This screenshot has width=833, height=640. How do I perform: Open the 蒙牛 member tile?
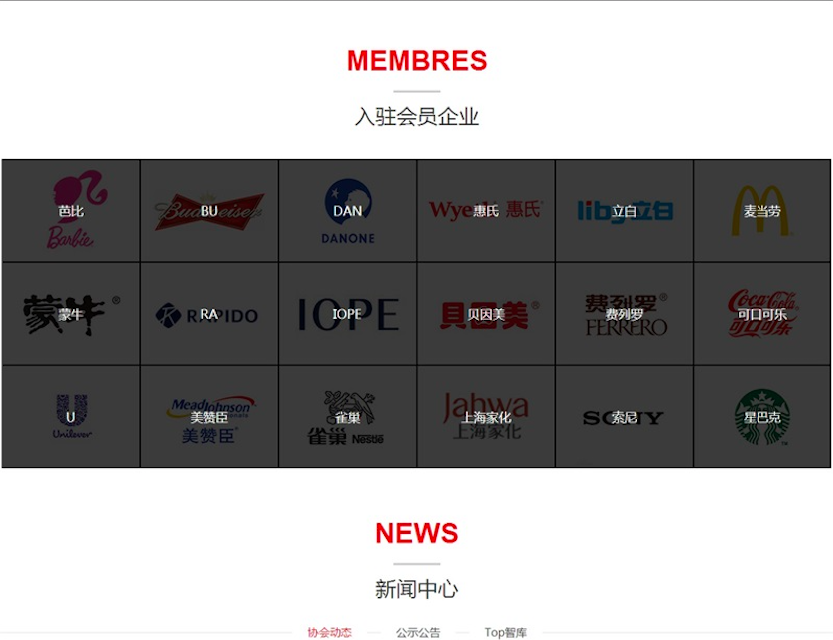[71, 314]
